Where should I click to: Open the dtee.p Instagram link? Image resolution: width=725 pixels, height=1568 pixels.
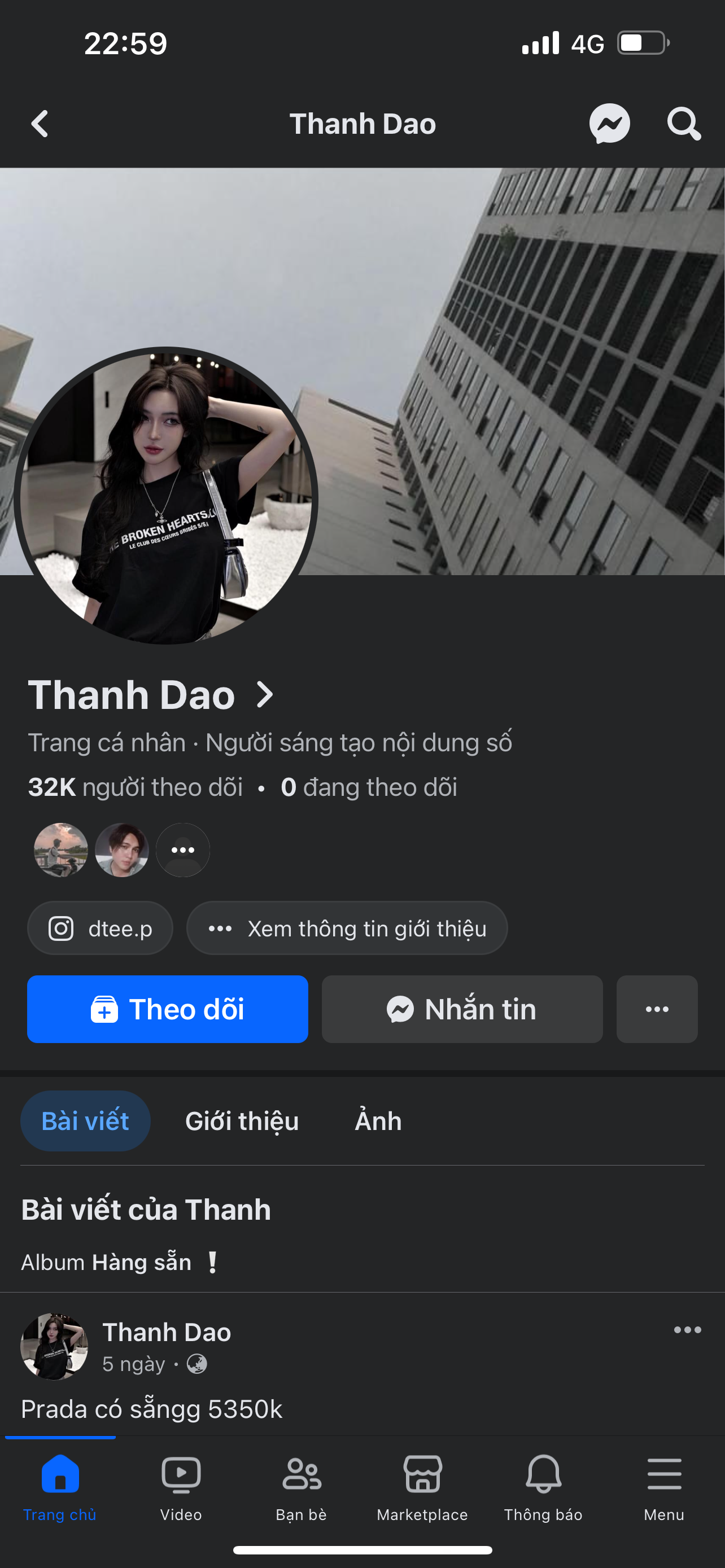pos(101,928)
